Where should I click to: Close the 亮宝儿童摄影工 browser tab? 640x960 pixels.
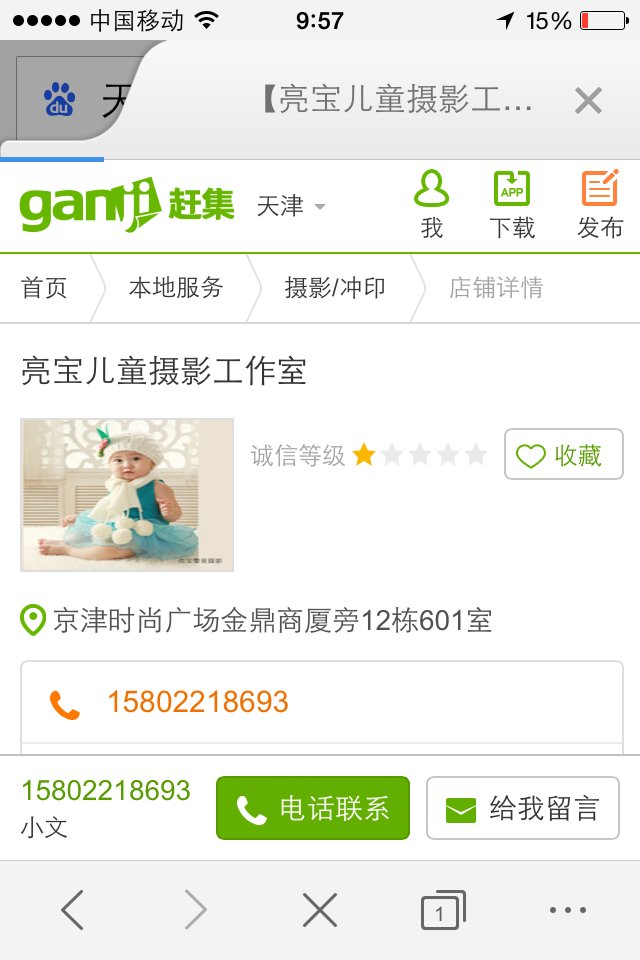click(588, 100)
